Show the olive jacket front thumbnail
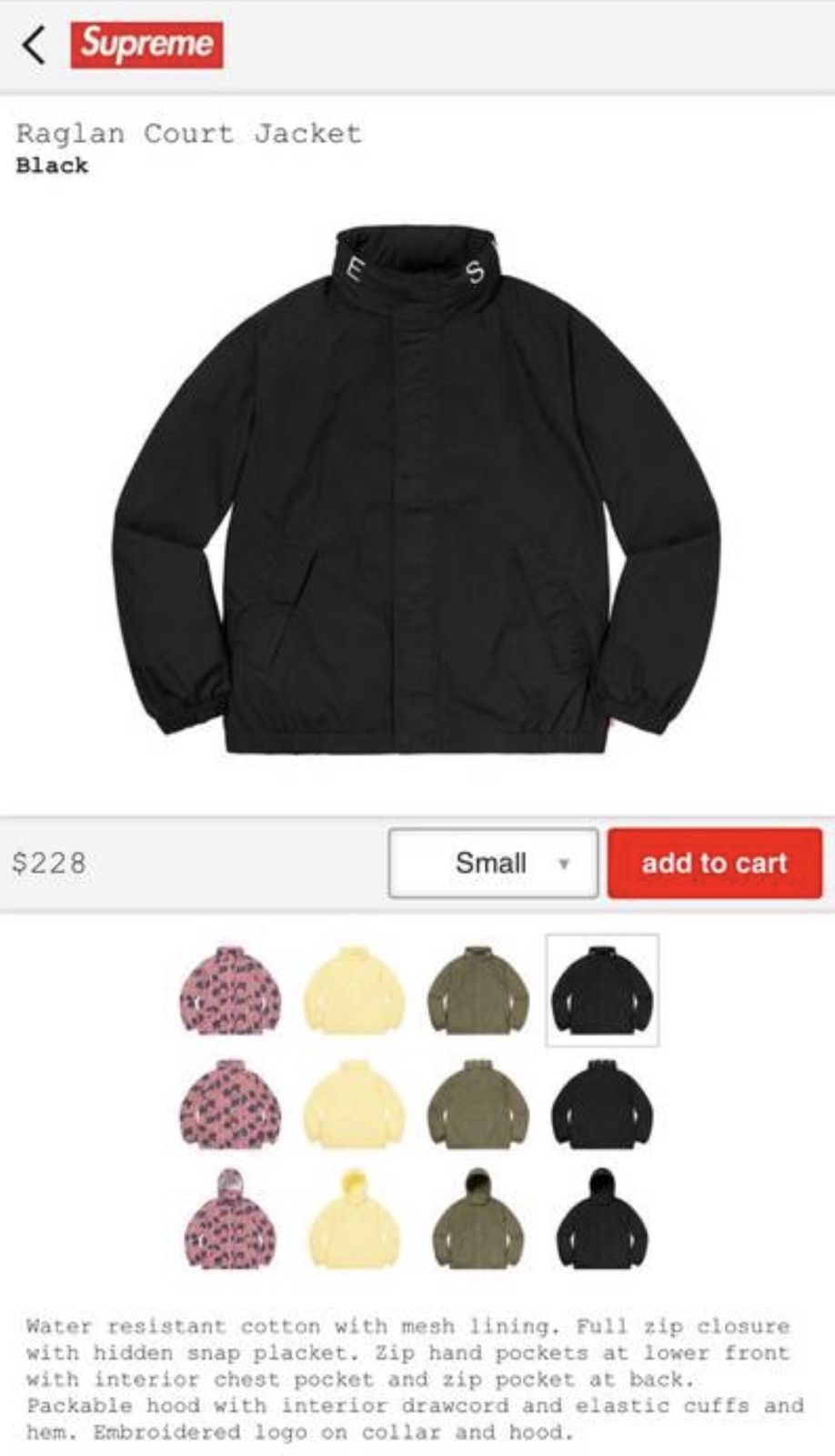Image resolution: width=835 pixels, height=1456 pixels. click(478, 991)
